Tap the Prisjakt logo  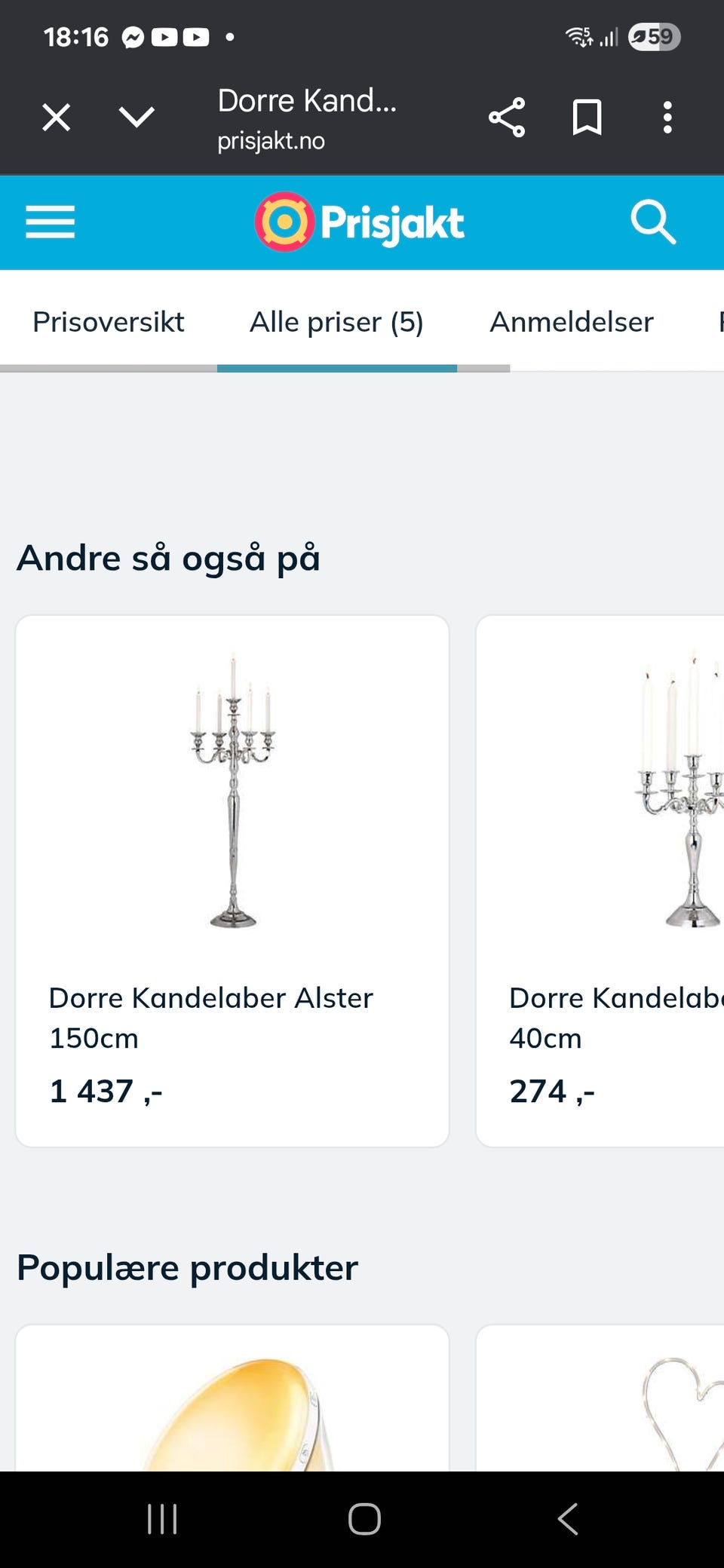(x=360, y=222)
